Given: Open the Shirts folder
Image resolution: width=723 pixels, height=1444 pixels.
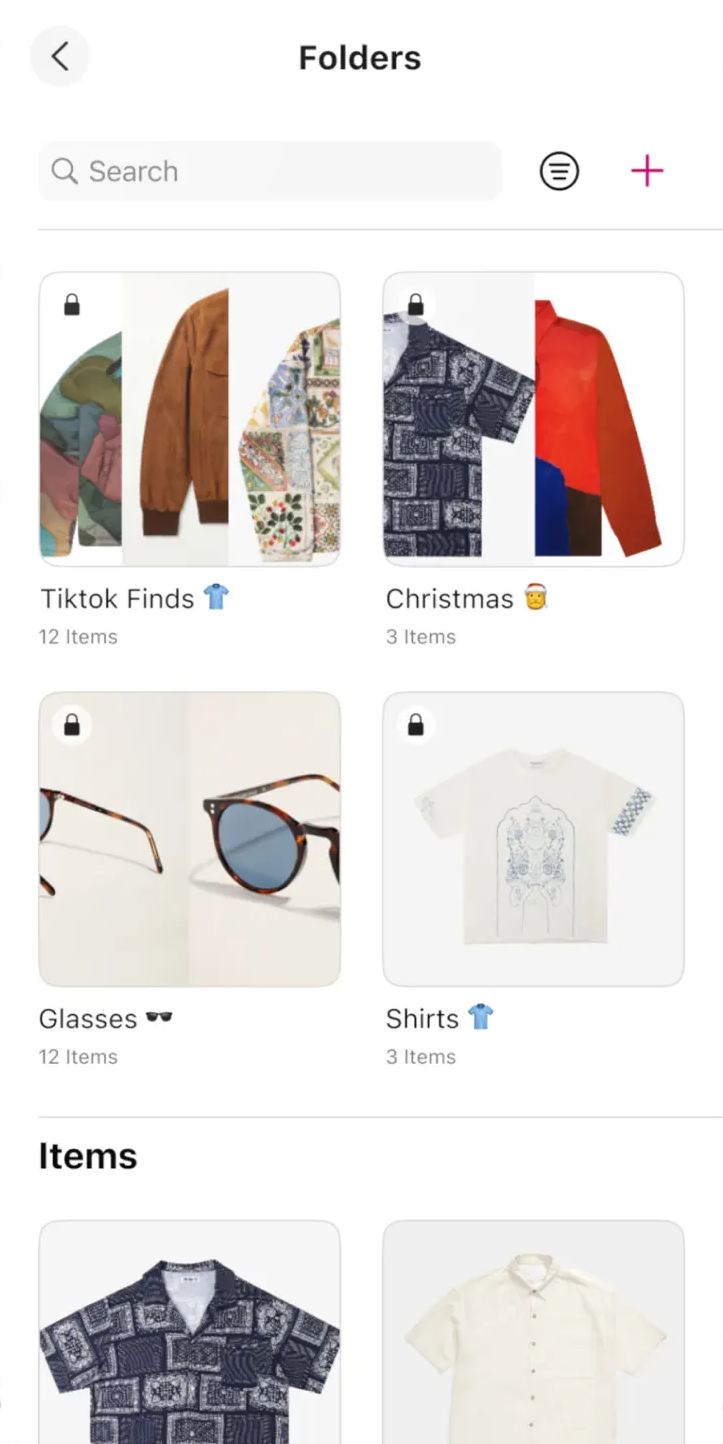Looking at the screenshot, I should coord(534,839).
